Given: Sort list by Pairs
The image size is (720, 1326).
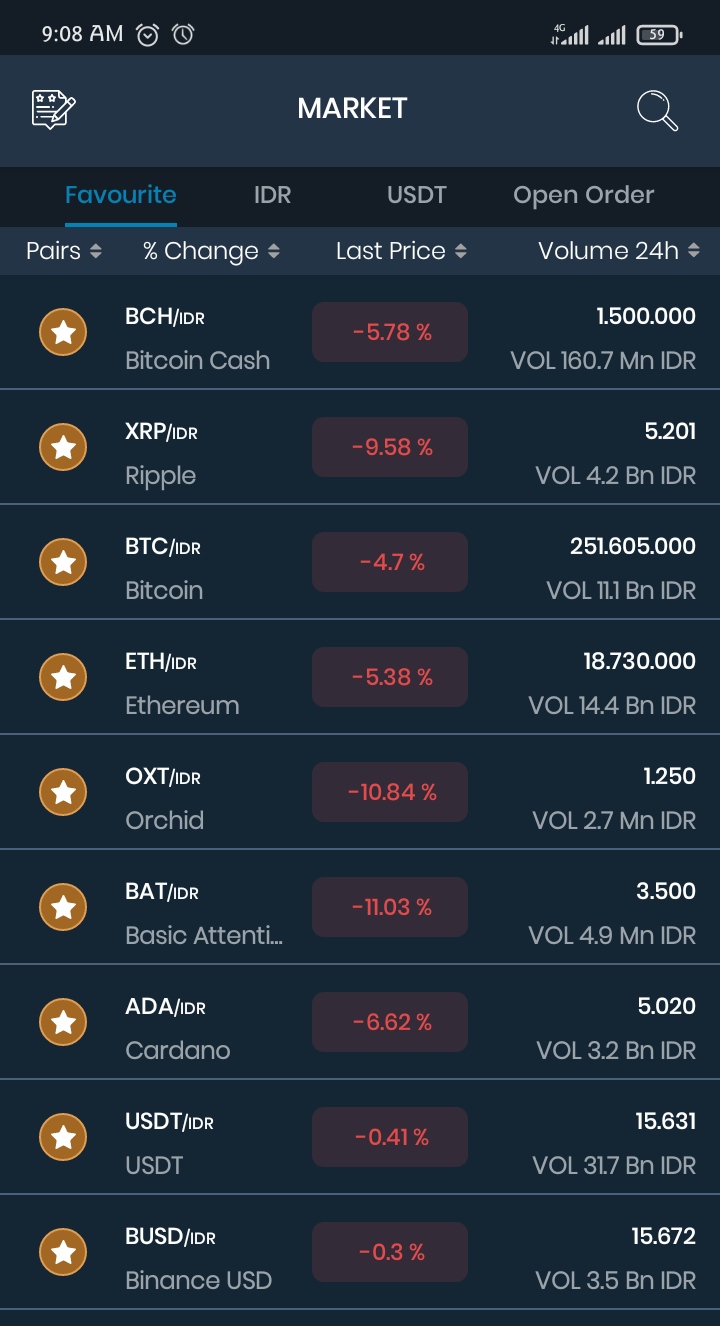Looking at the screenshot, I should pos(64,251).
